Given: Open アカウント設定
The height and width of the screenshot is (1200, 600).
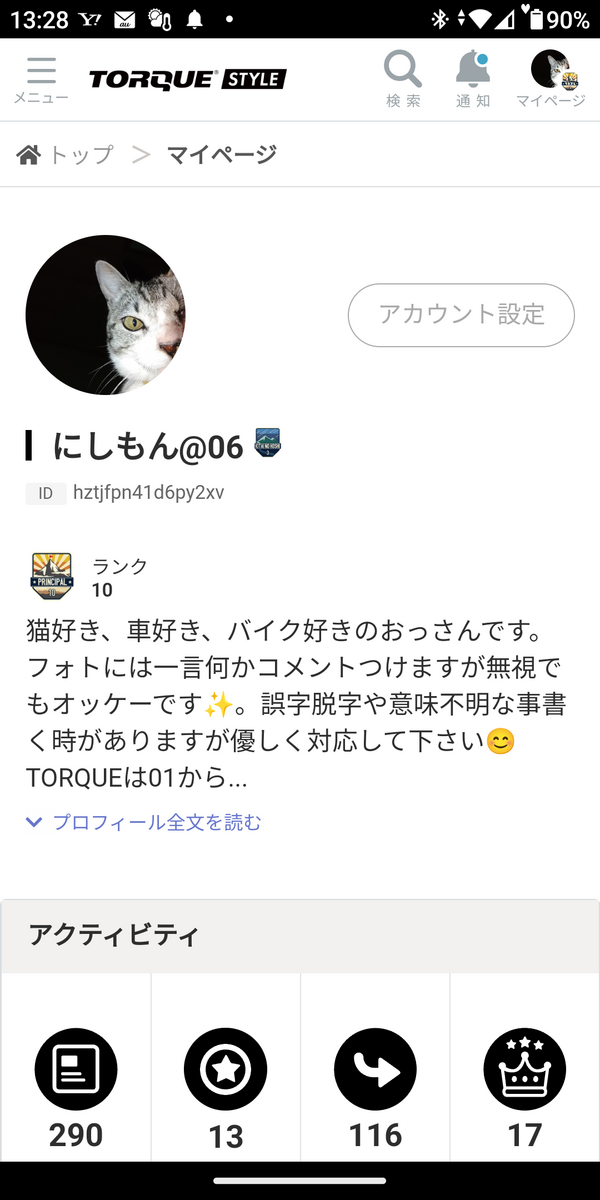Looking at the screenshot, I should point(461,315).
